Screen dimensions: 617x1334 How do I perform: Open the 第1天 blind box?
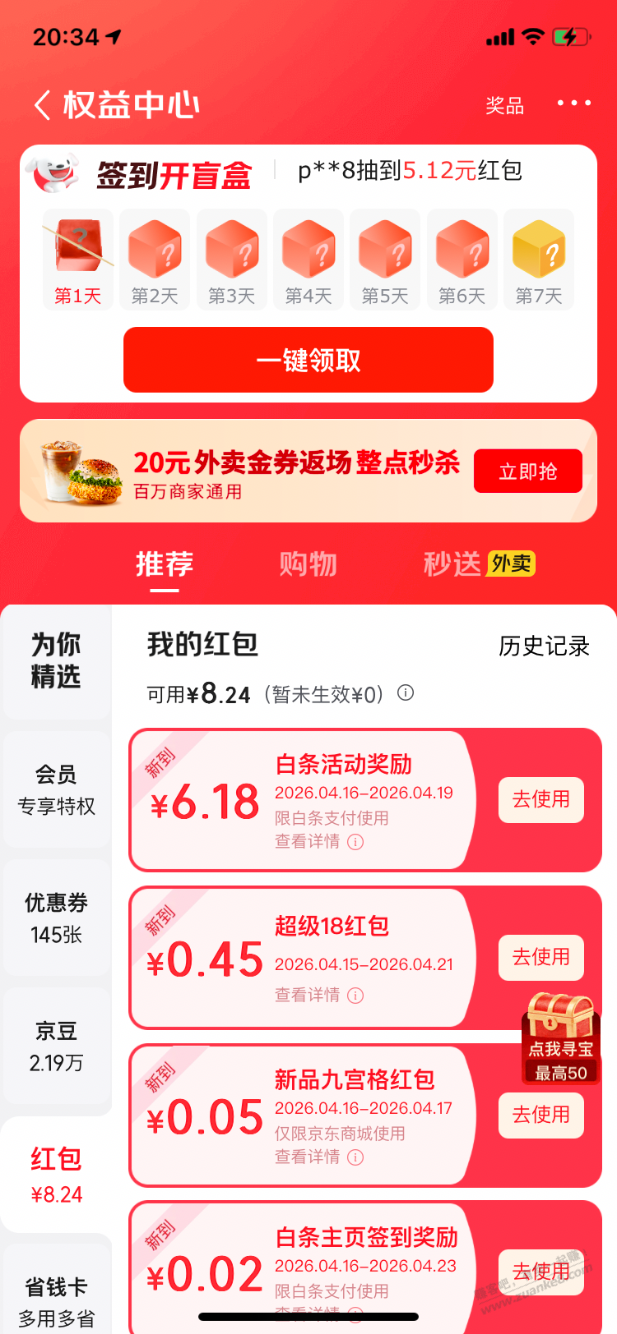click(78, 257)
